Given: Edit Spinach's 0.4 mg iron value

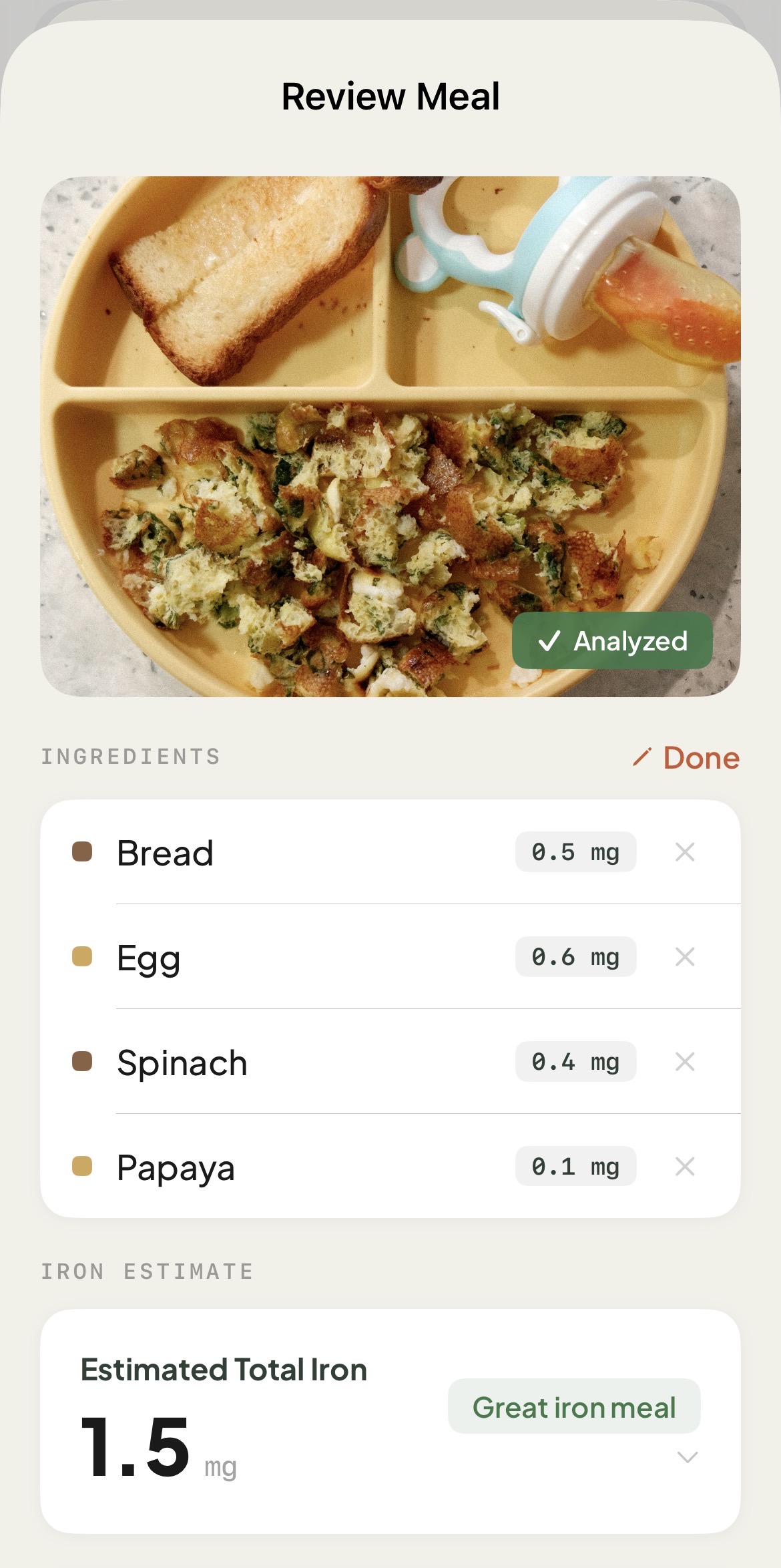Looking at the screenshot, I should 575,1062.
